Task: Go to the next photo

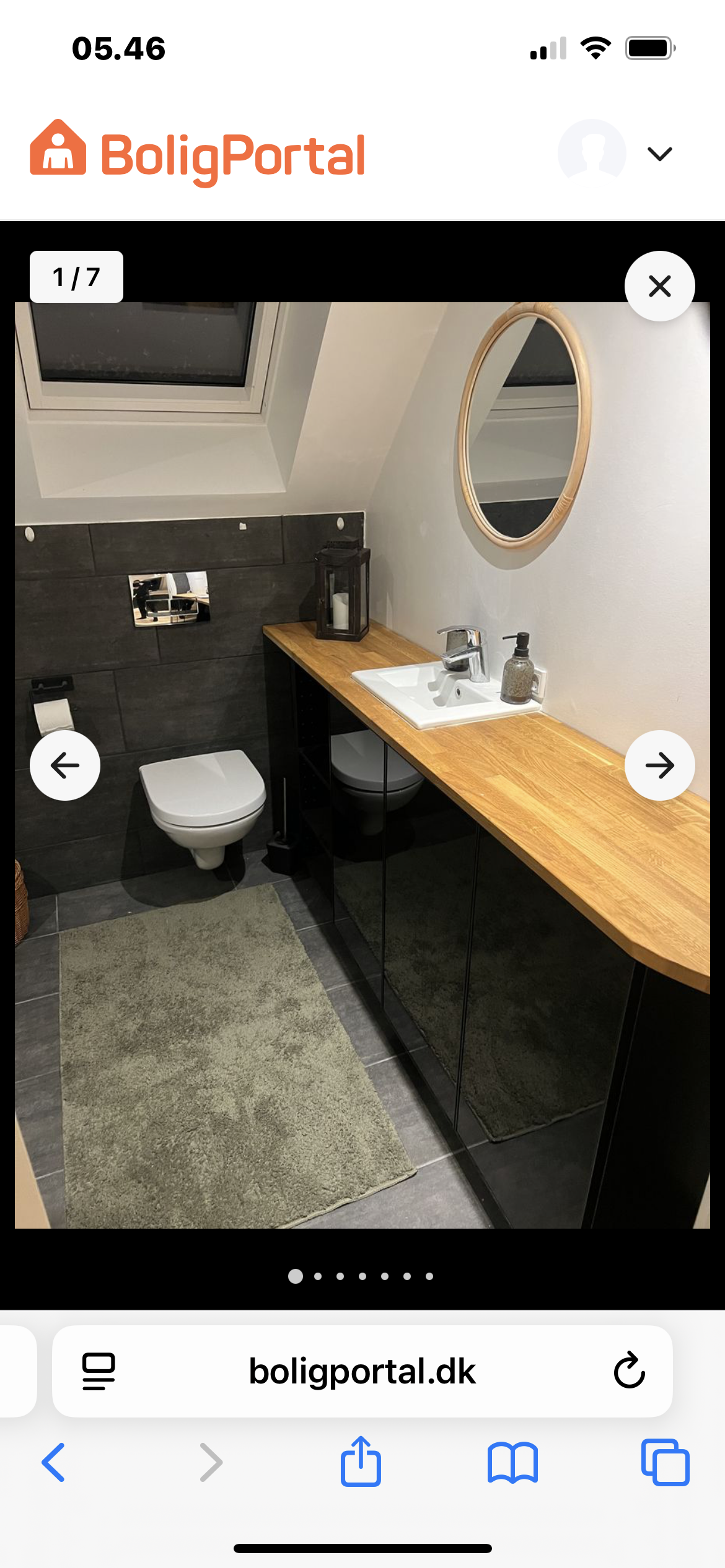Action: point(659,765)
